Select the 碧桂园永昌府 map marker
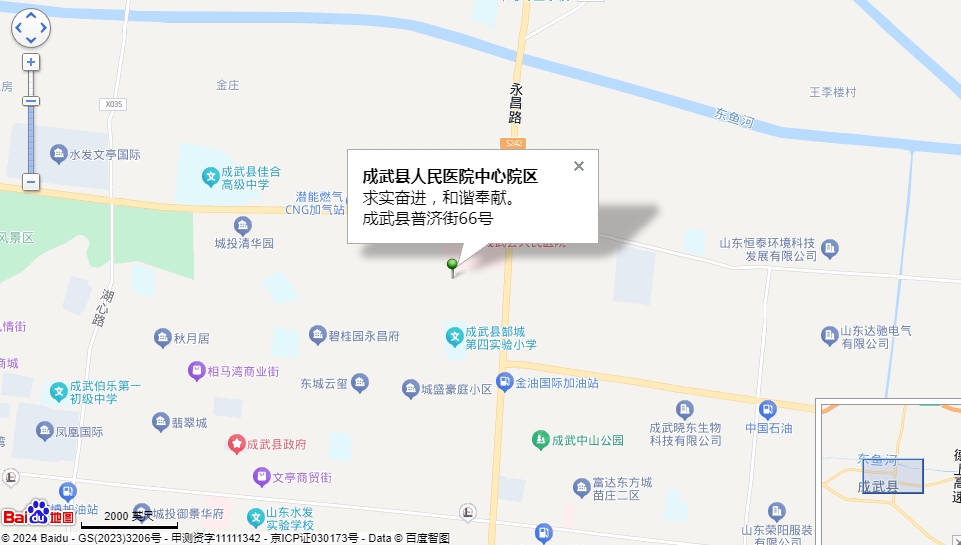Image resolution: width=961 pixels, height=545 pixels. click(318, 335)
